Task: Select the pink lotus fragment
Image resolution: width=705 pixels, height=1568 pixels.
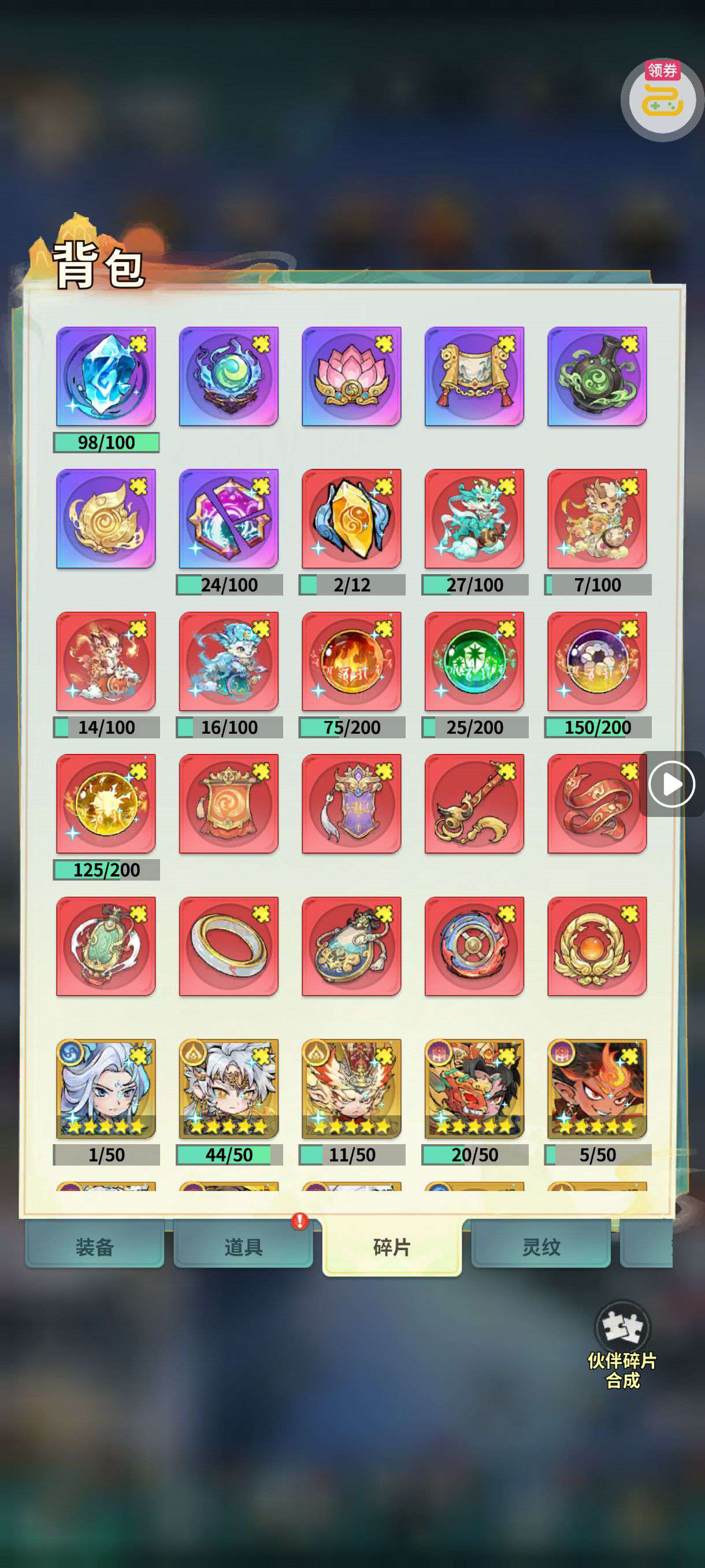Action: (351, 376)
